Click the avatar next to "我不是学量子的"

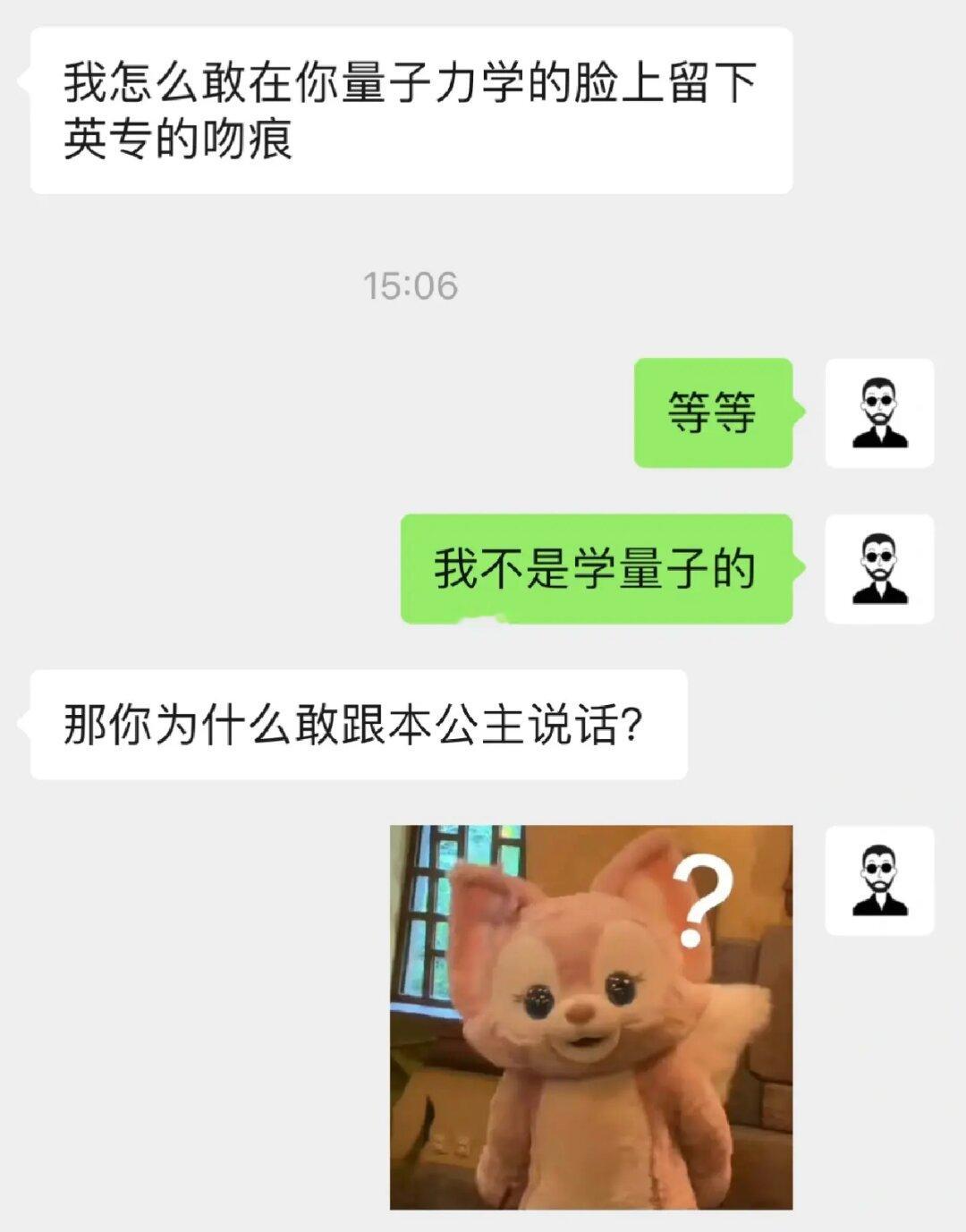(x=877, y=566)
